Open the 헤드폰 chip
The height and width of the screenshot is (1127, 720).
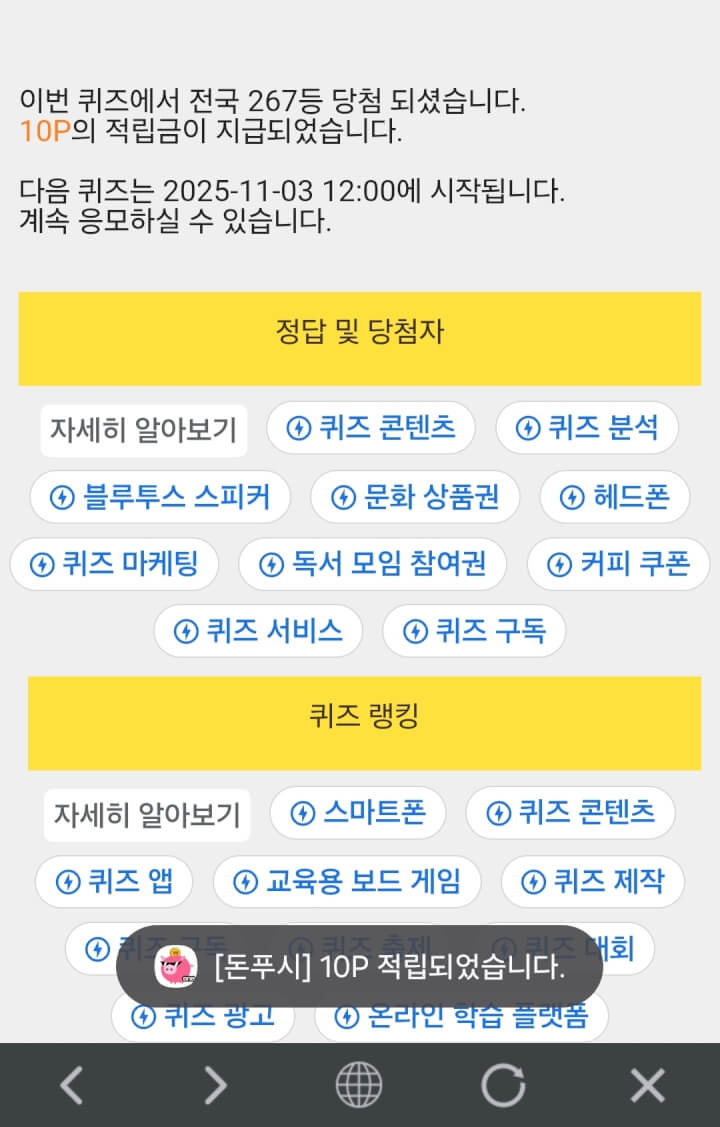tap(614, 497)
